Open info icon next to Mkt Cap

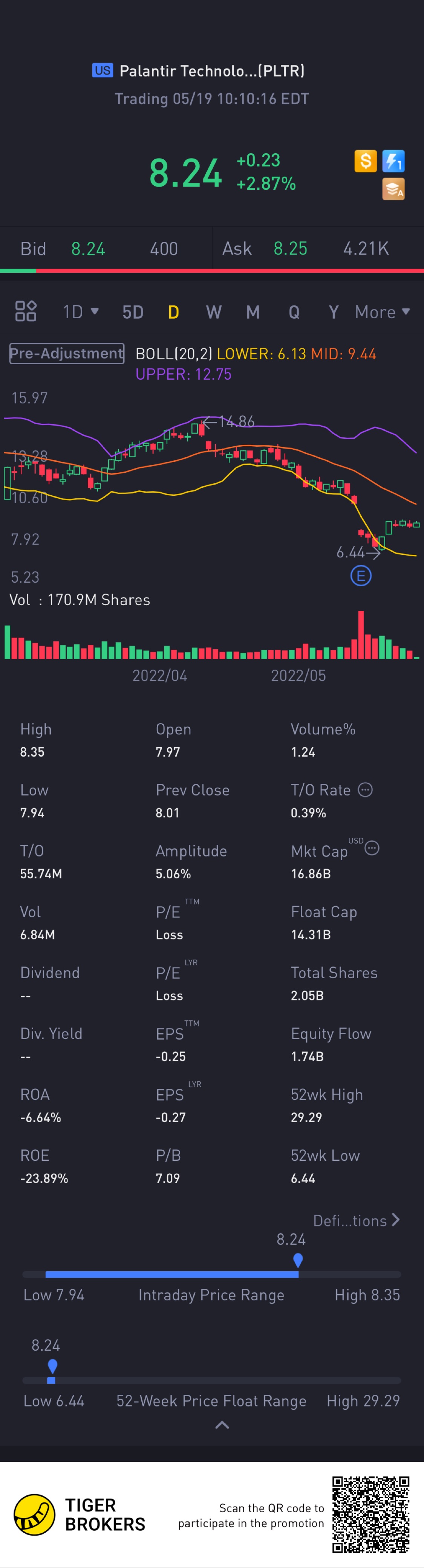tap(372, 848)
